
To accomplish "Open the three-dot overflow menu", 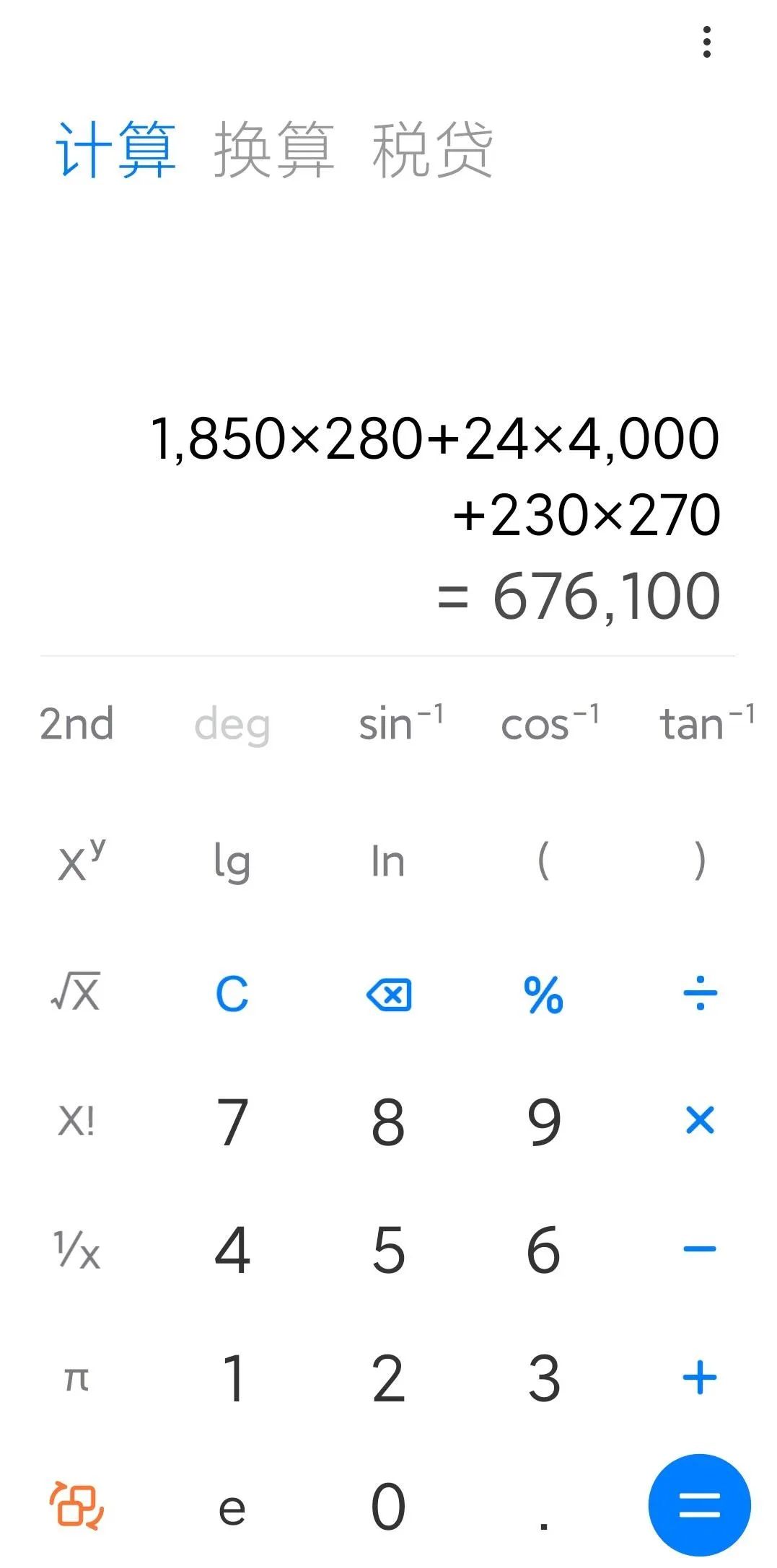I will tap(706, 42).
